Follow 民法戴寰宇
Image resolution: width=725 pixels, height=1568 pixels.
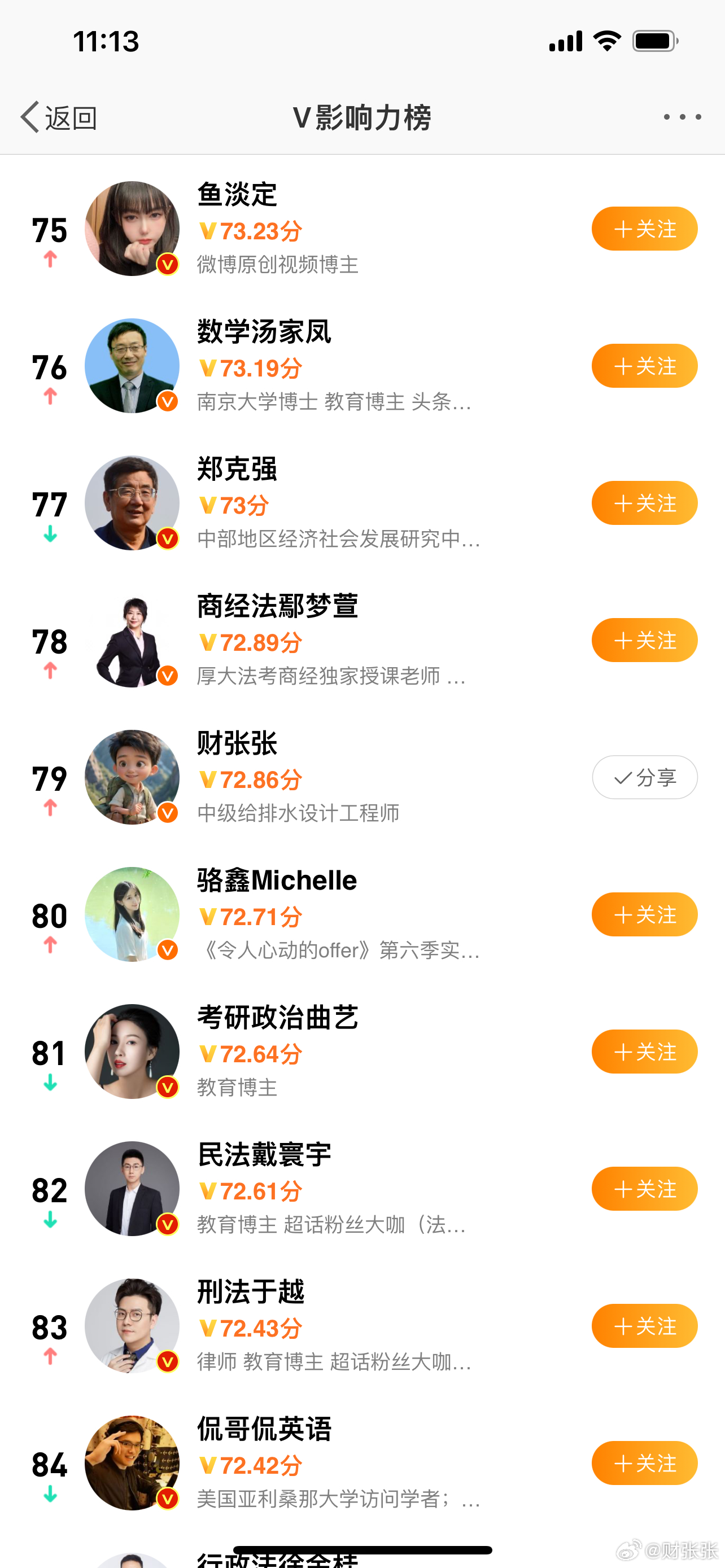(644, 1189)
